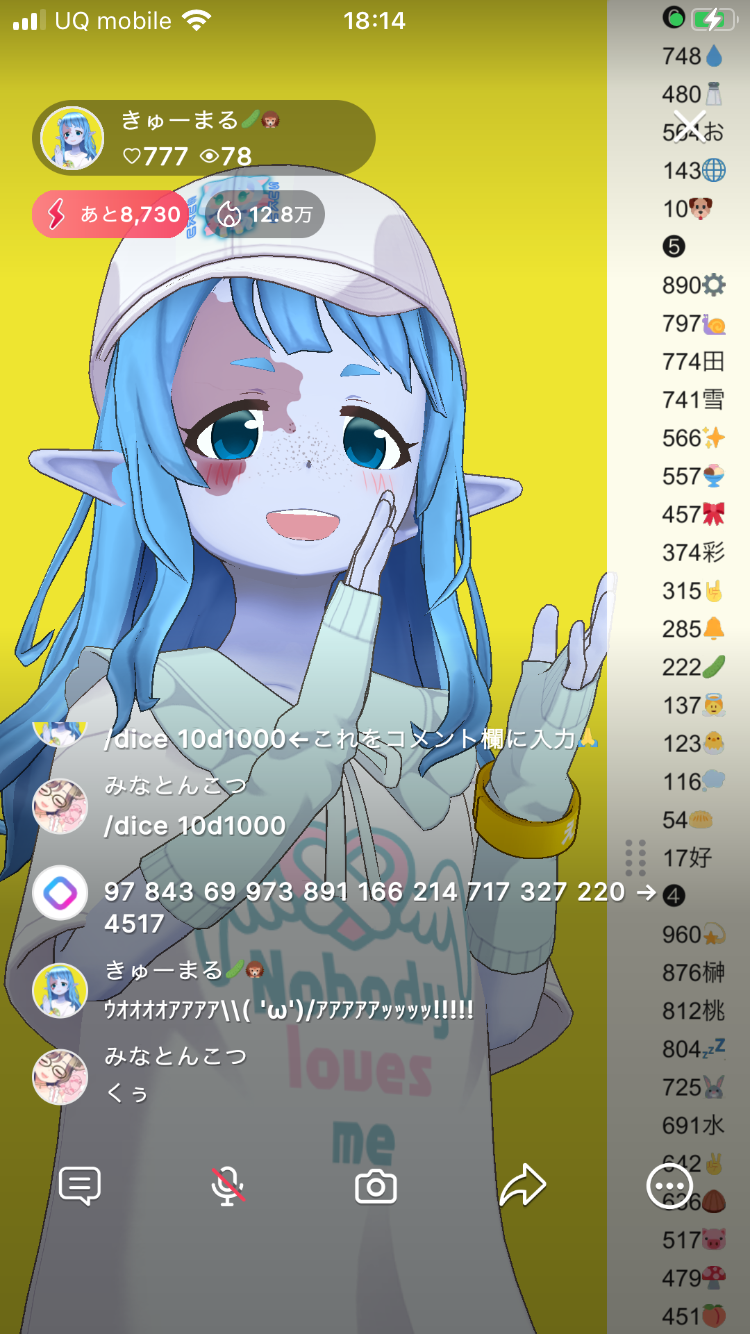Screen dimensions: 750x1334
Task: Open きゅーまる's avatar on the ウオオオ comment
Action: tap(60, 990)
